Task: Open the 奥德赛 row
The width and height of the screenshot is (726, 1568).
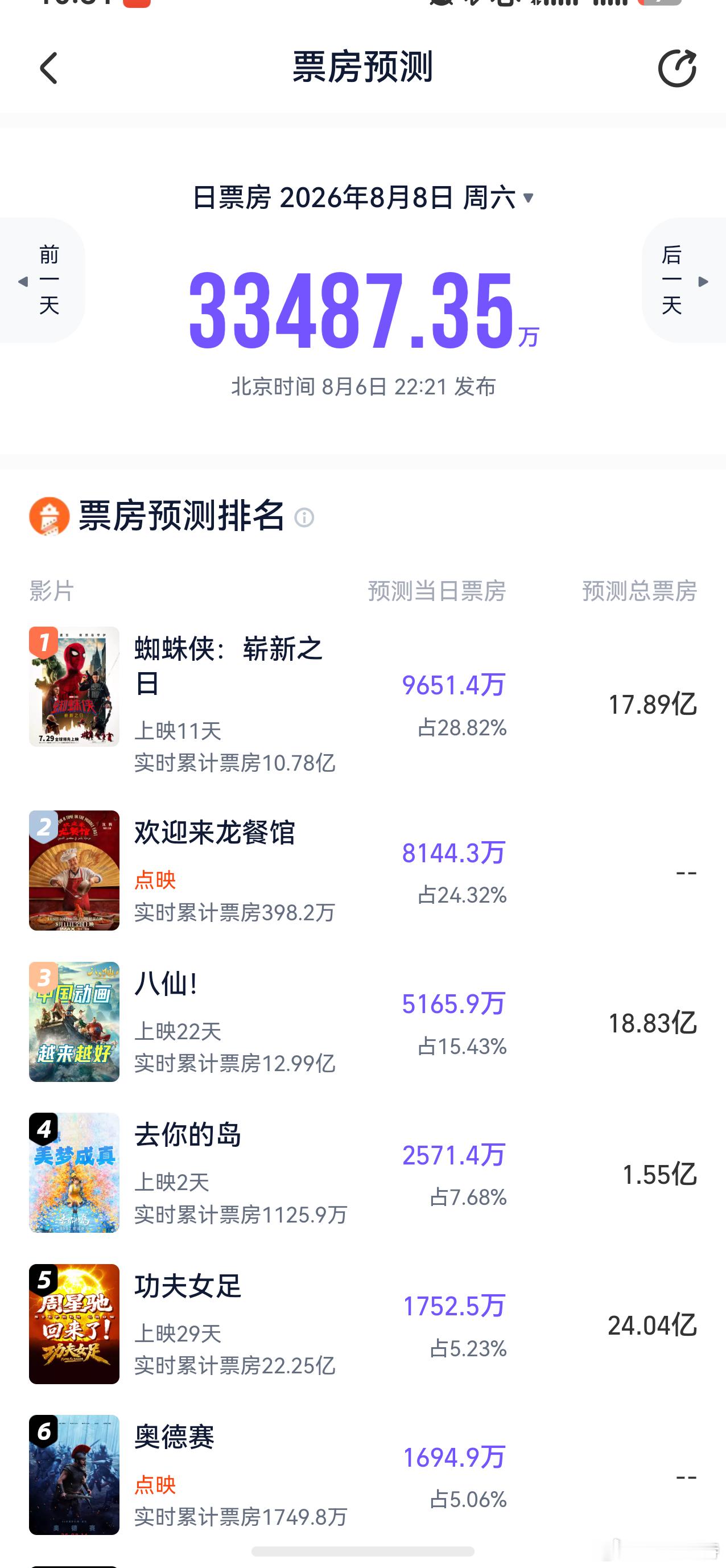Action: click(x=362, y=1474)
